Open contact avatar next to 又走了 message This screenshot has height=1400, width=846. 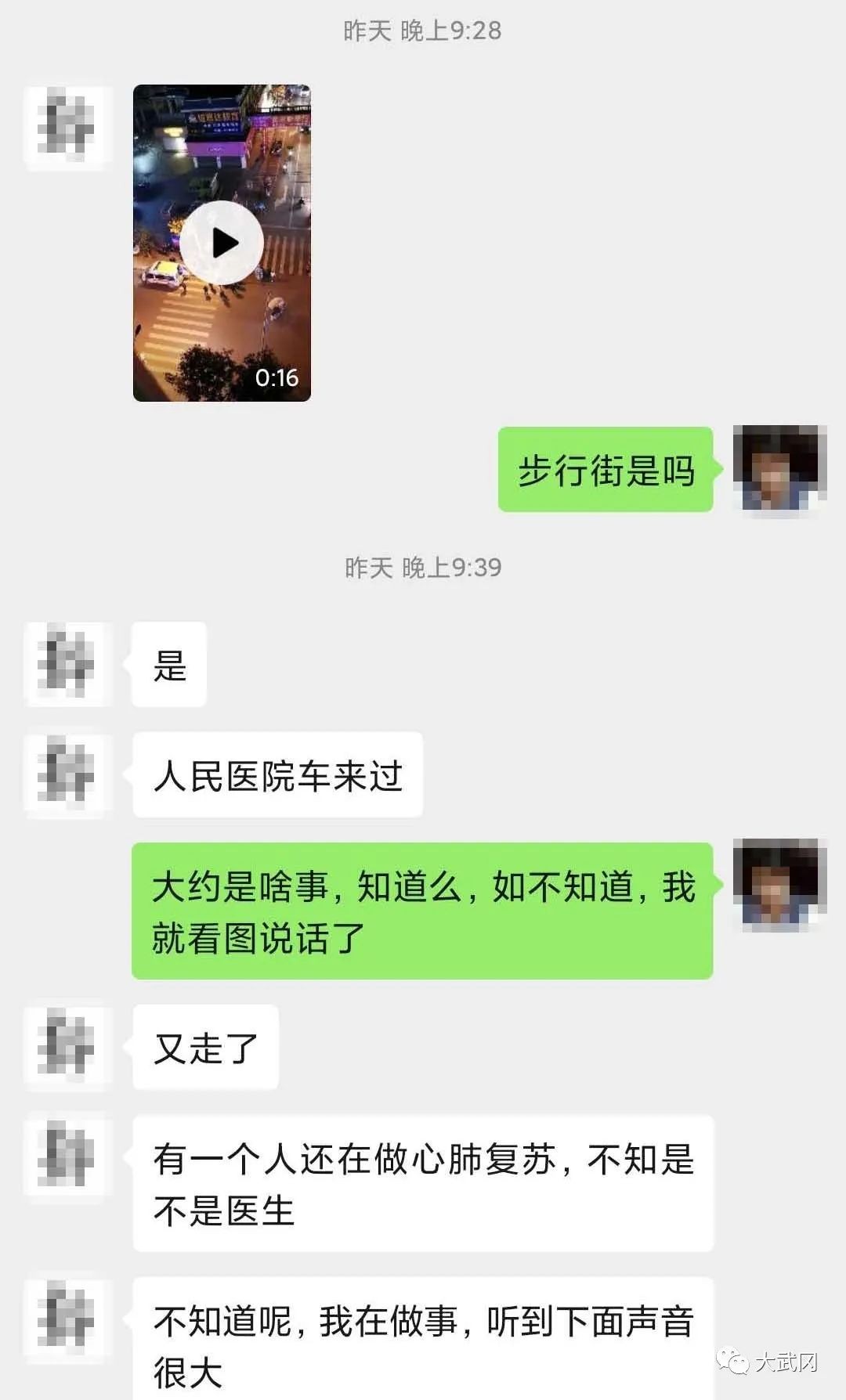click(67, 1045)
